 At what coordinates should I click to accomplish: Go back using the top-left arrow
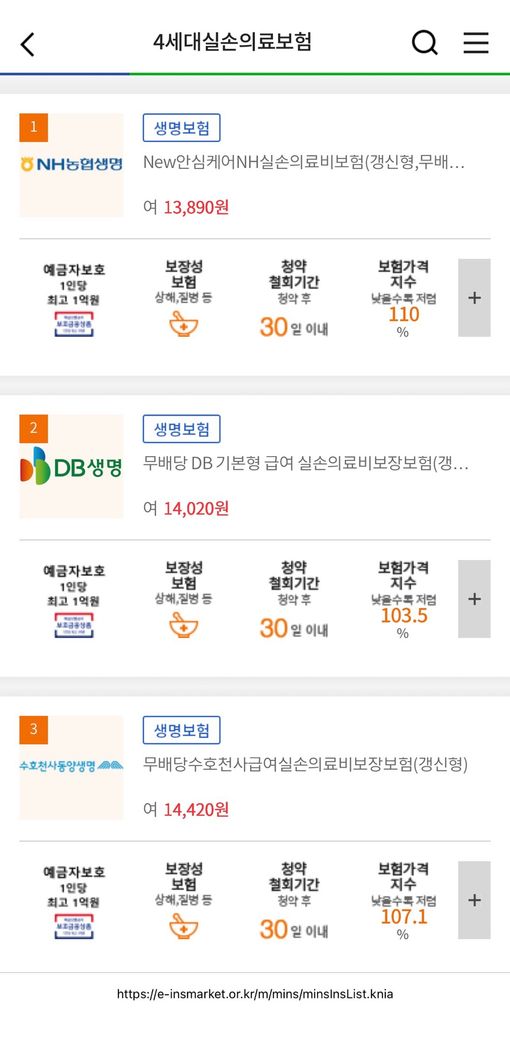27,44
